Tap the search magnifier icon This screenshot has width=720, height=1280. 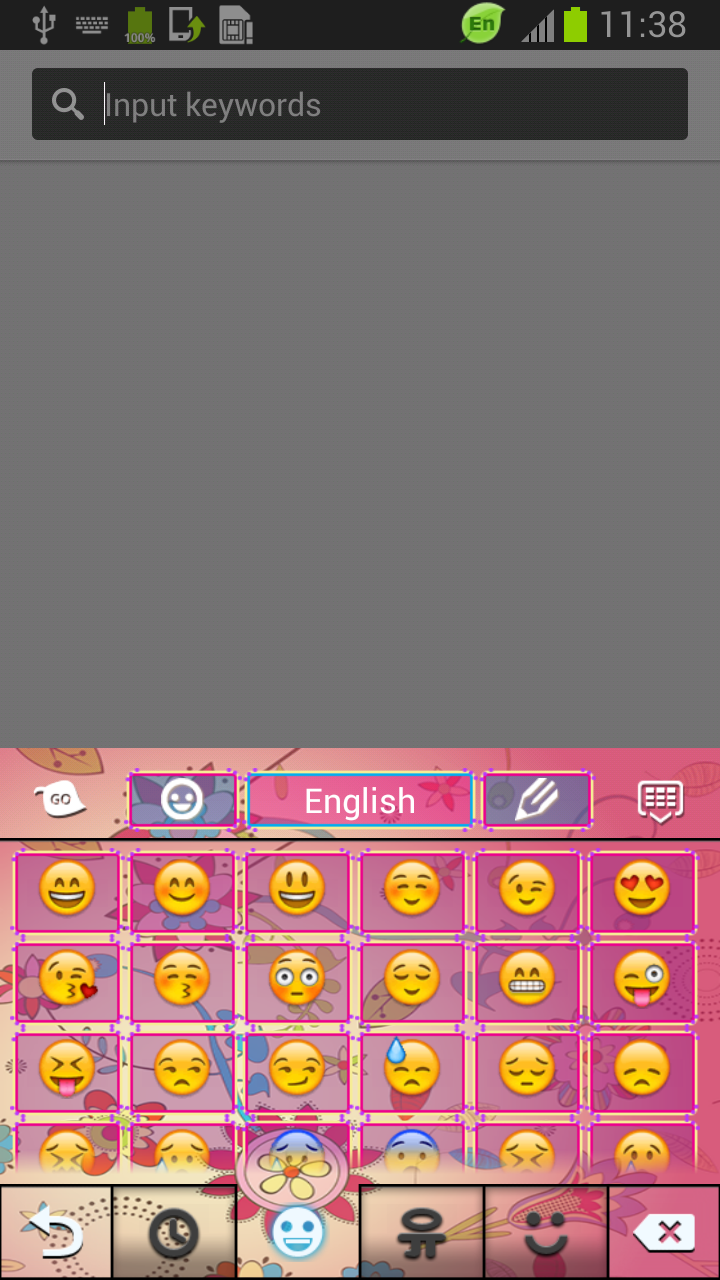click(66, 104)
